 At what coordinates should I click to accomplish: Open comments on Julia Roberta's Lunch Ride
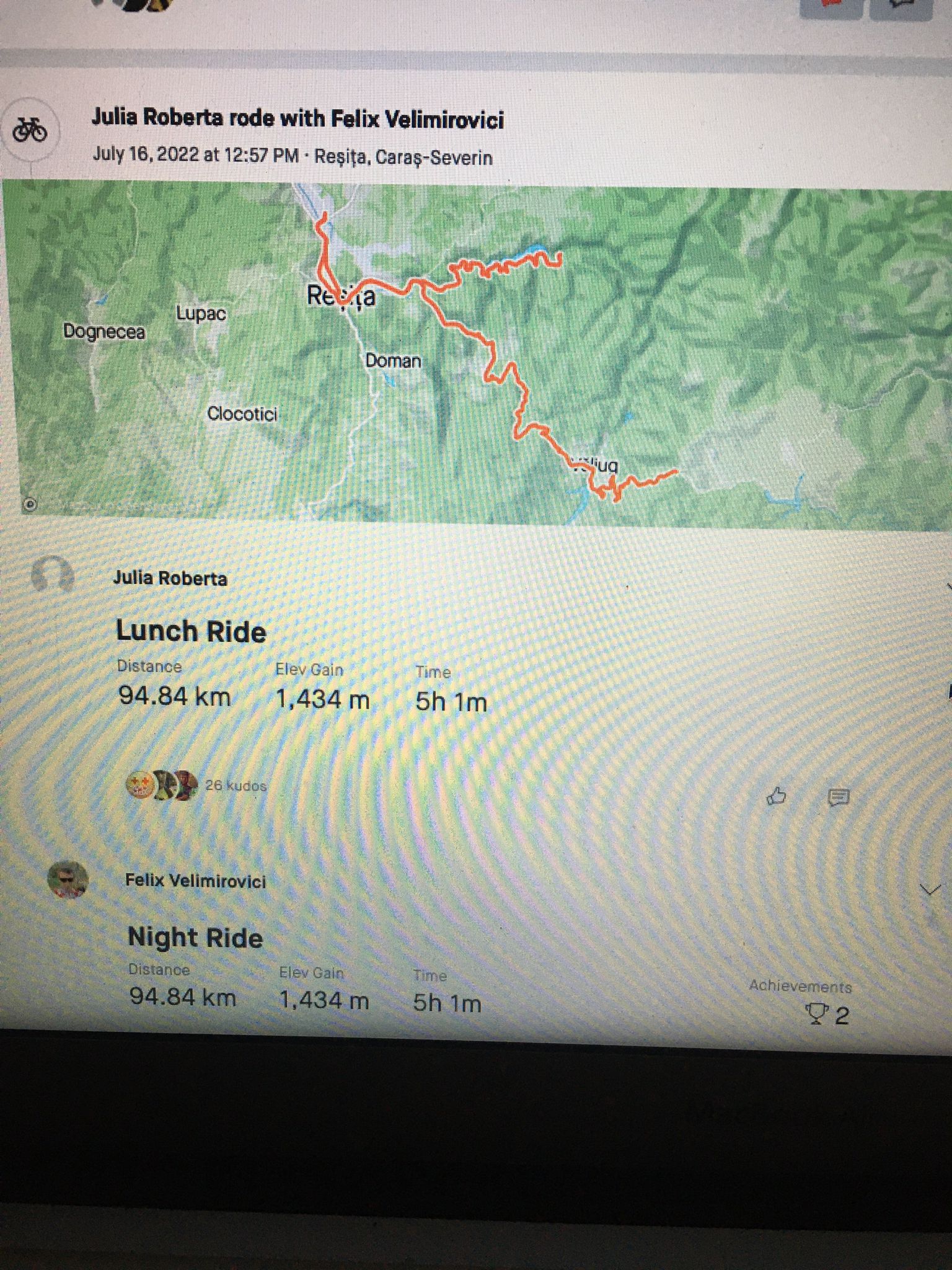tap(839, 797)
